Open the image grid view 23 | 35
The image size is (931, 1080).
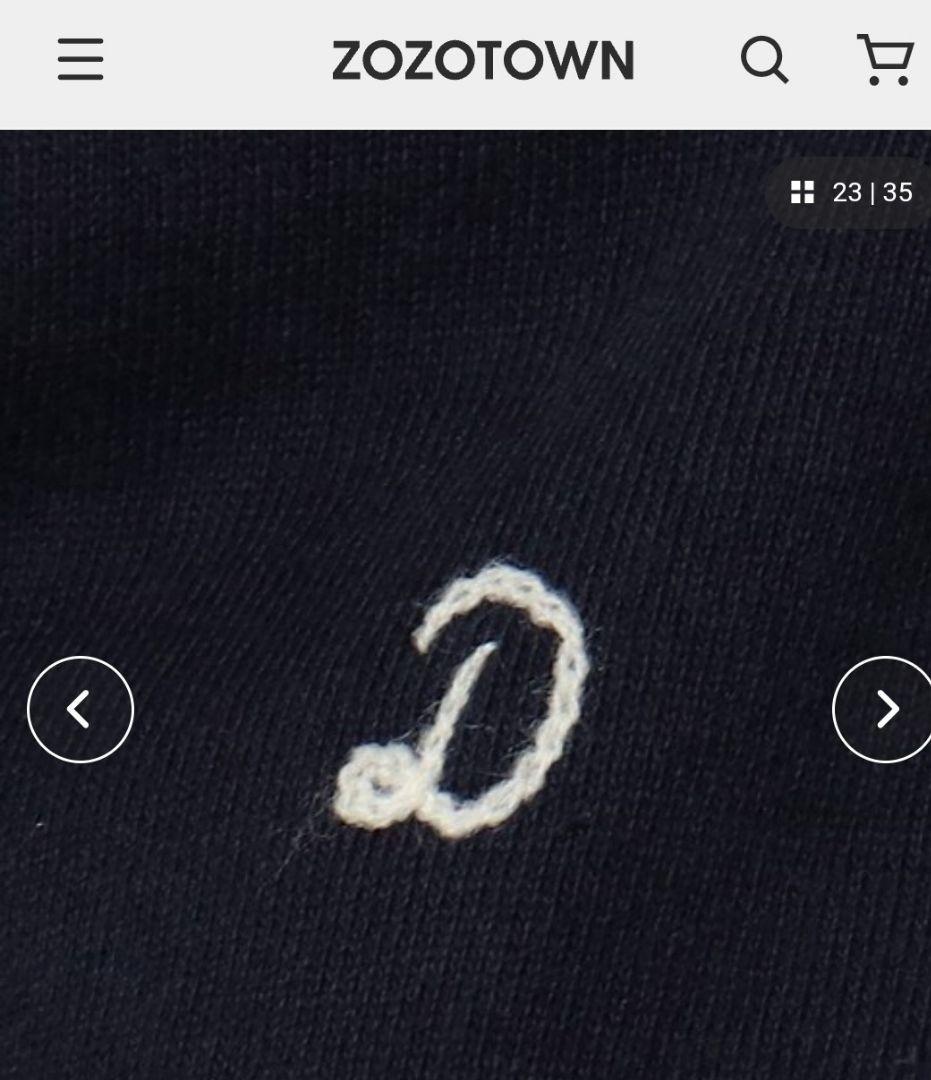pyautogui.click(x=851, y=192)
